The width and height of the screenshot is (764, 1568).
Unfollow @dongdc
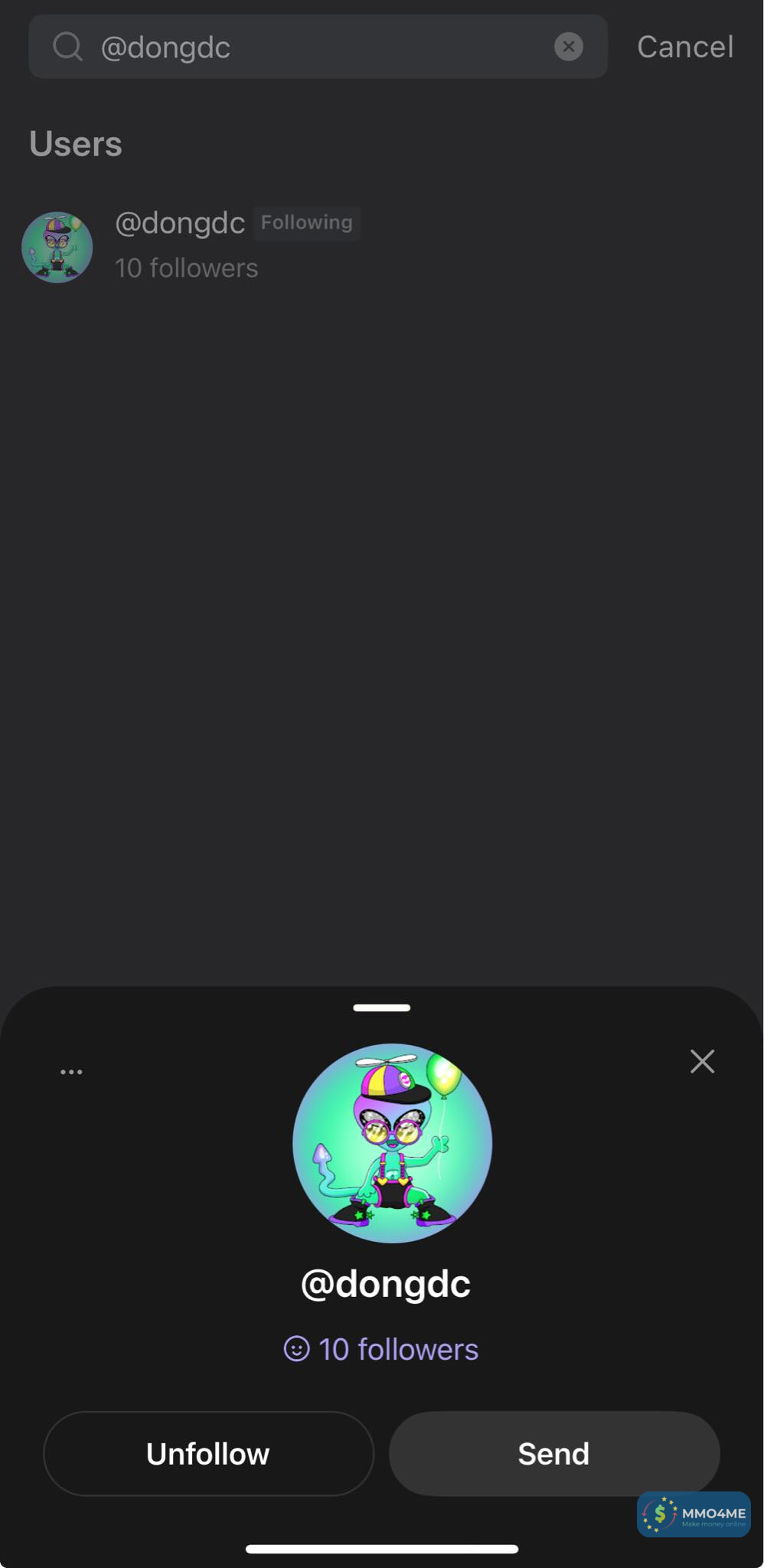208,1453
